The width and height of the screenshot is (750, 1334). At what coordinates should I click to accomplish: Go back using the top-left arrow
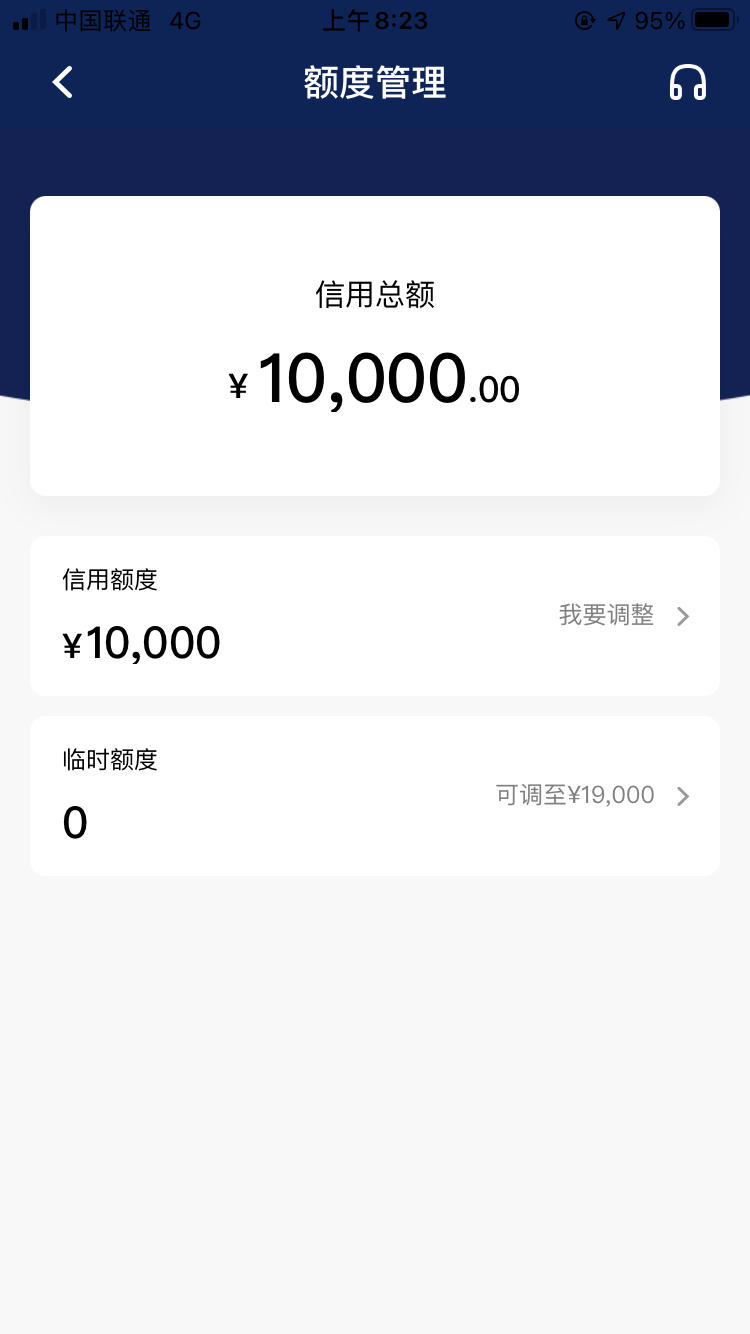pos(63,82)
